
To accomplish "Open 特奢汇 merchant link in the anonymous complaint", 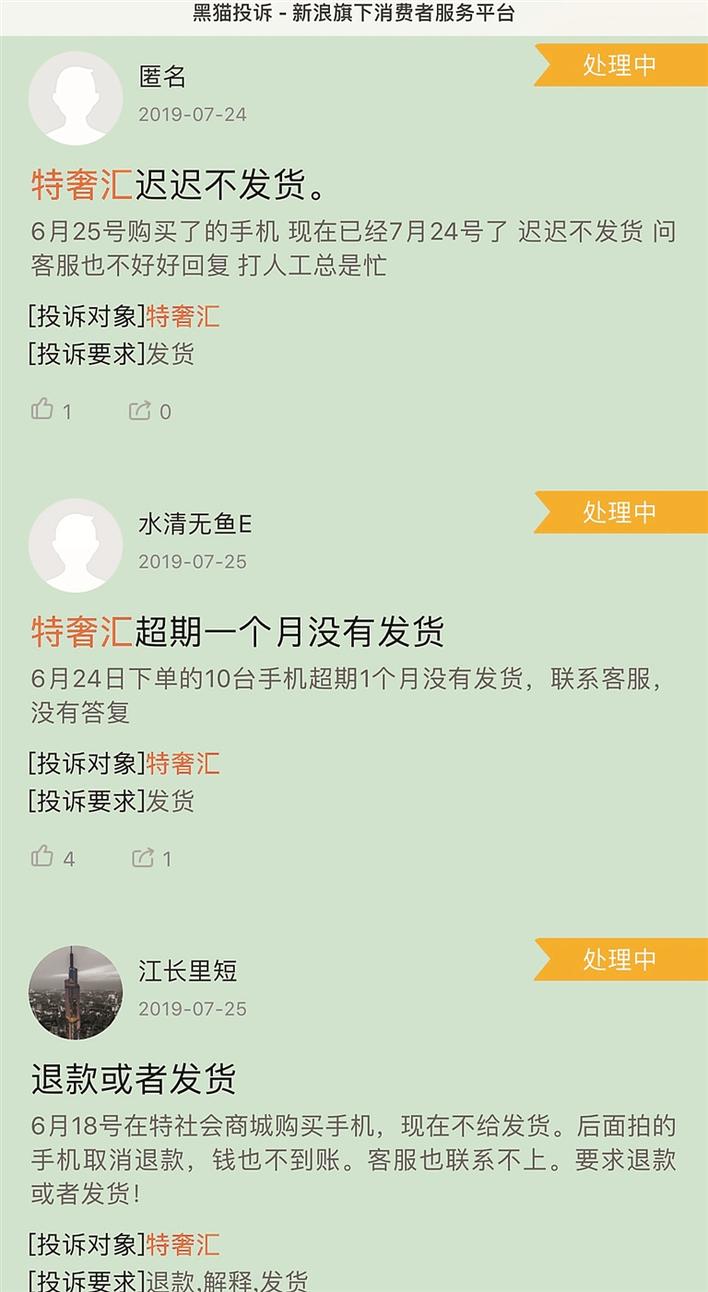I will coord(183,317).
